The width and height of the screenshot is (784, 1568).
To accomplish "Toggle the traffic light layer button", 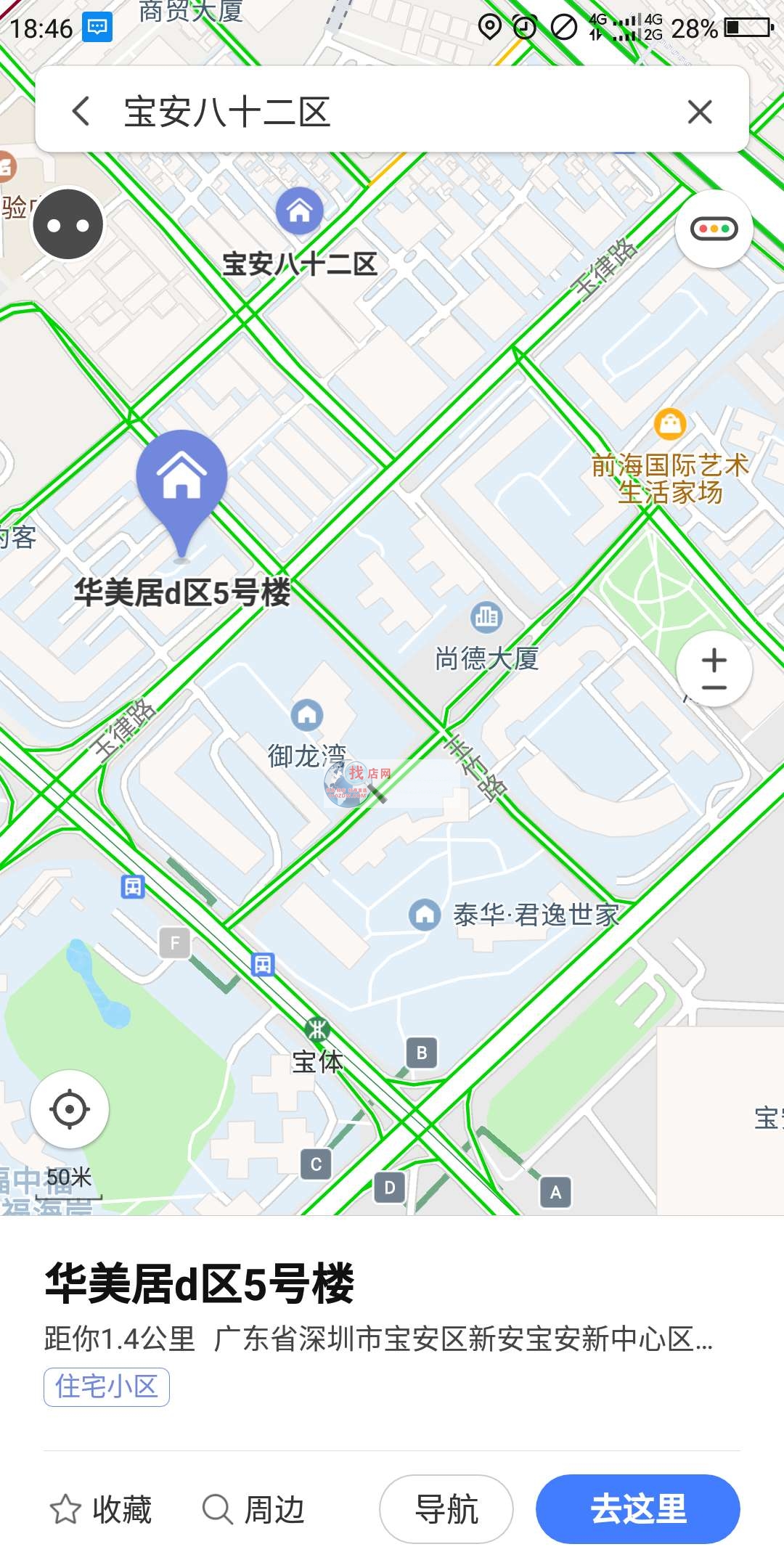I will [714, 229].
